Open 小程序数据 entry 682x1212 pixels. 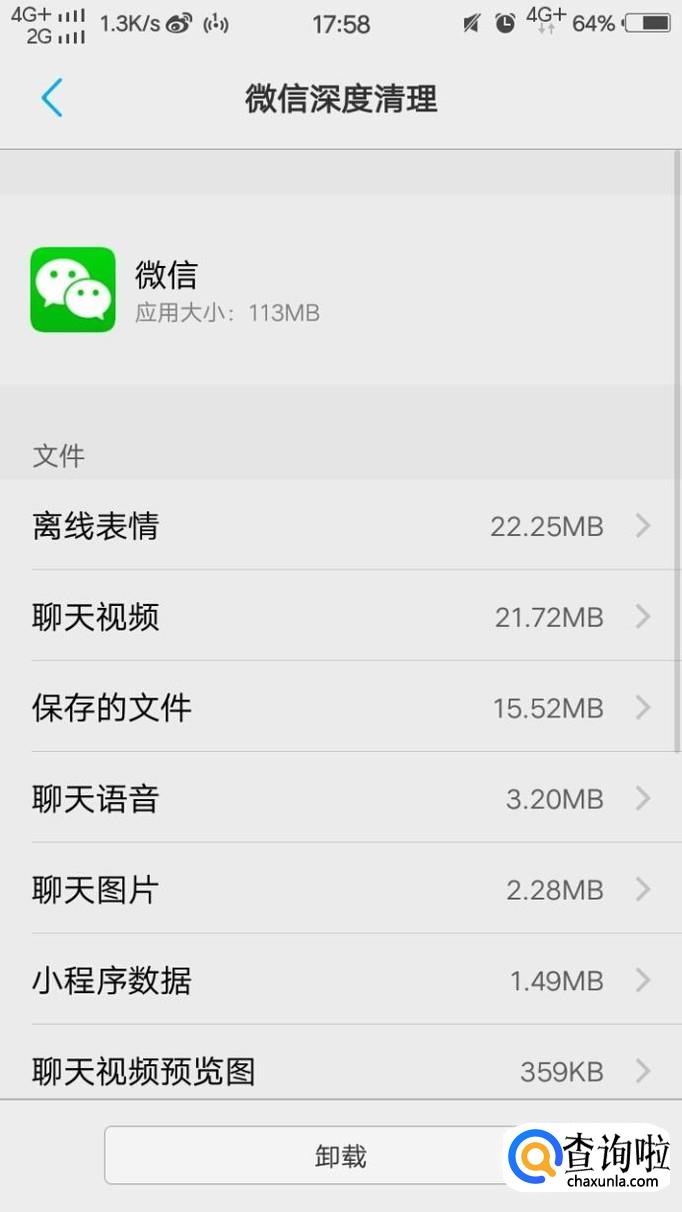[340, 980]
